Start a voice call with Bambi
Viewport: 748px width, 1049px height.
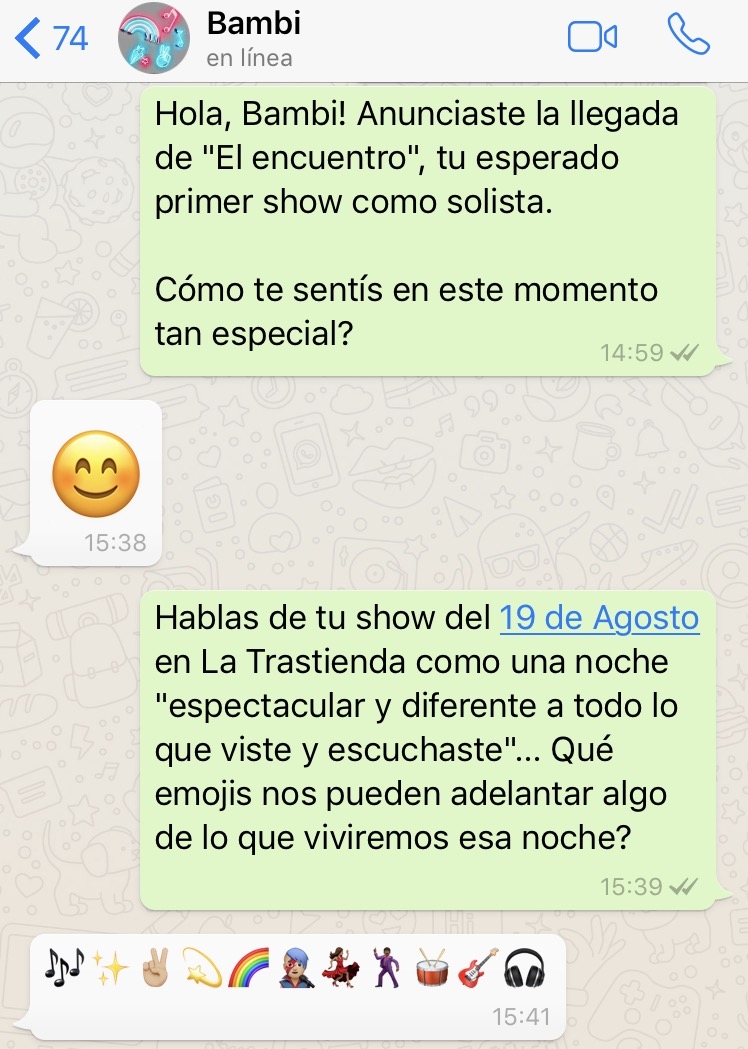688,36
